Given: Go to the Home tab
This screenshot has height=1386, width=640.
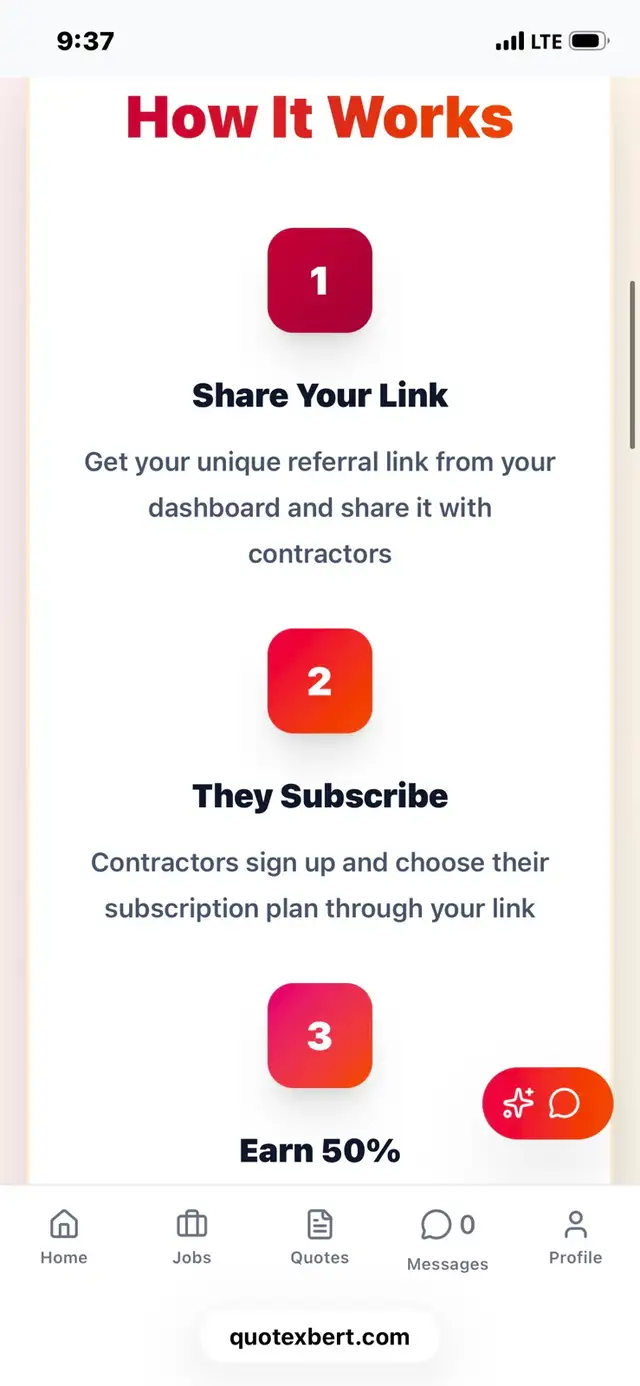Looking at the screenshot, I should 64,1237.
